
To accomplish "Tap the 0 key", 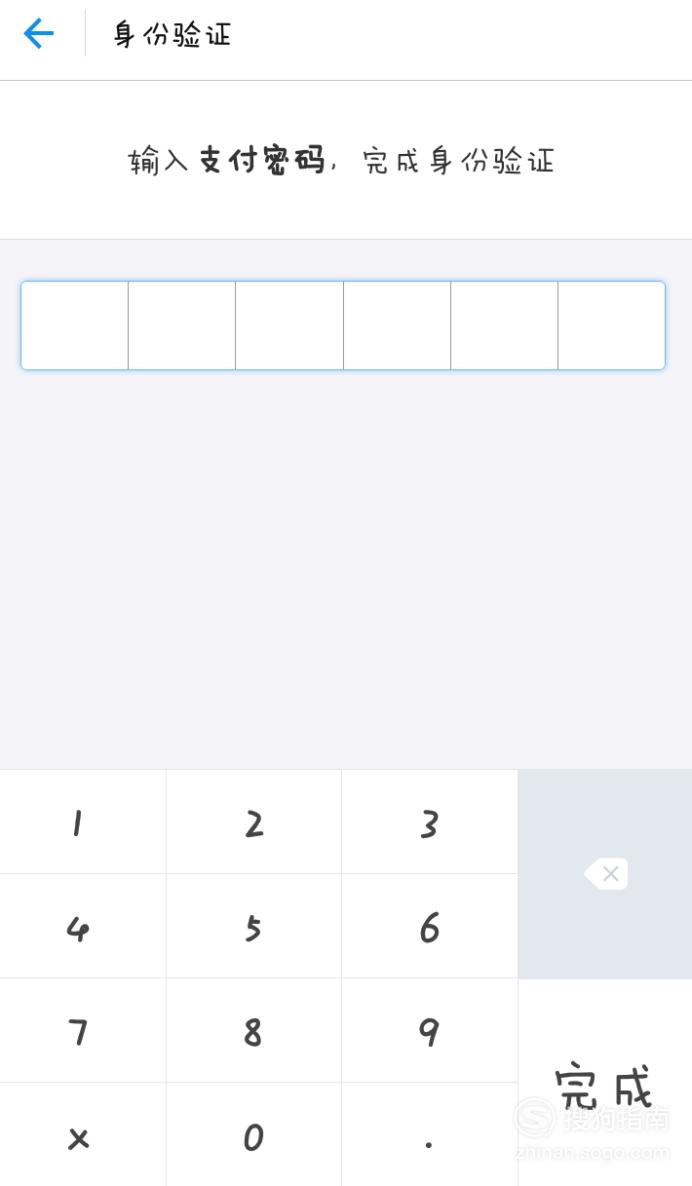I will [254, 1135].
